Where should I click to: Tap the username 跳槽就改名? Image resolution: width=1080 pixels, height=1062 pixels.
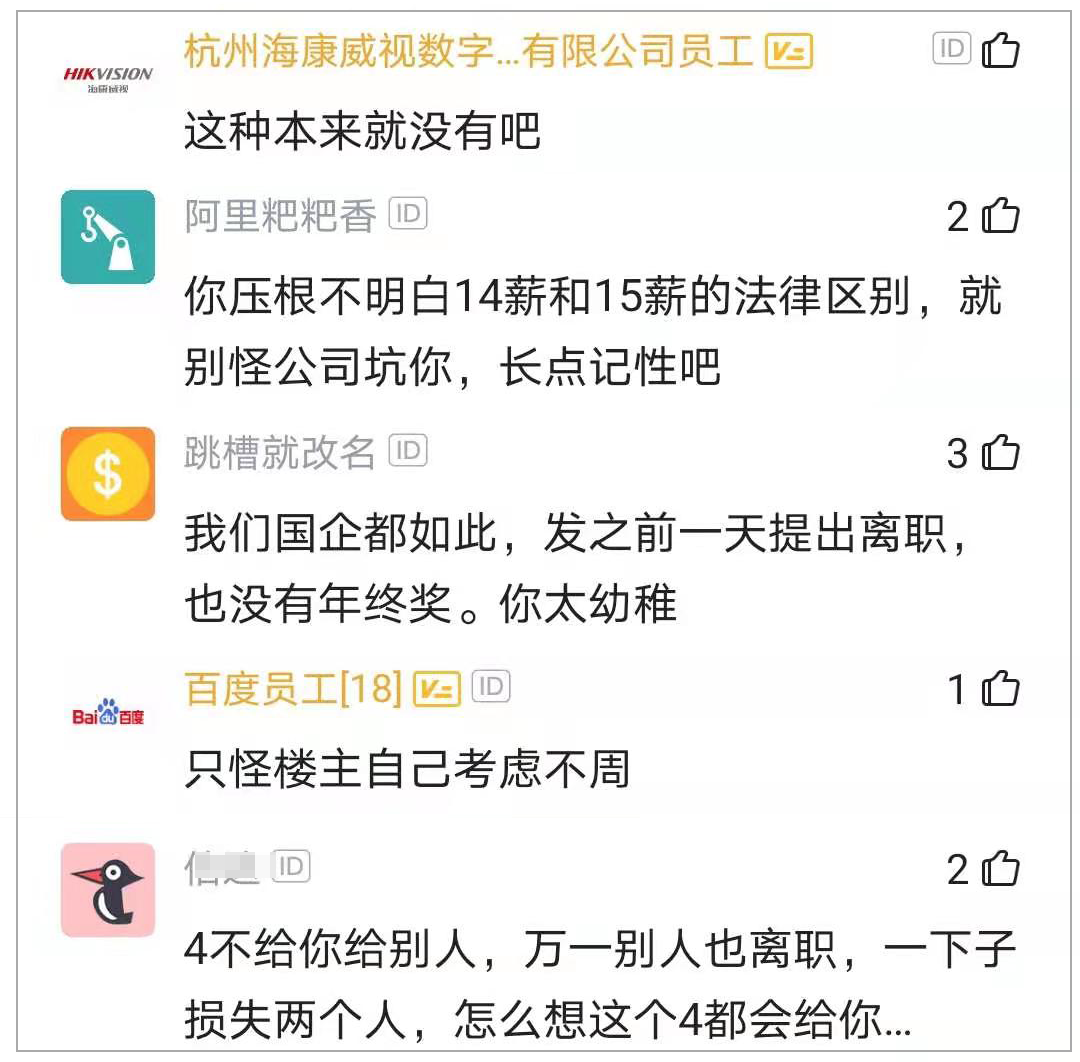pyautogui.click(x=279, y=454)
